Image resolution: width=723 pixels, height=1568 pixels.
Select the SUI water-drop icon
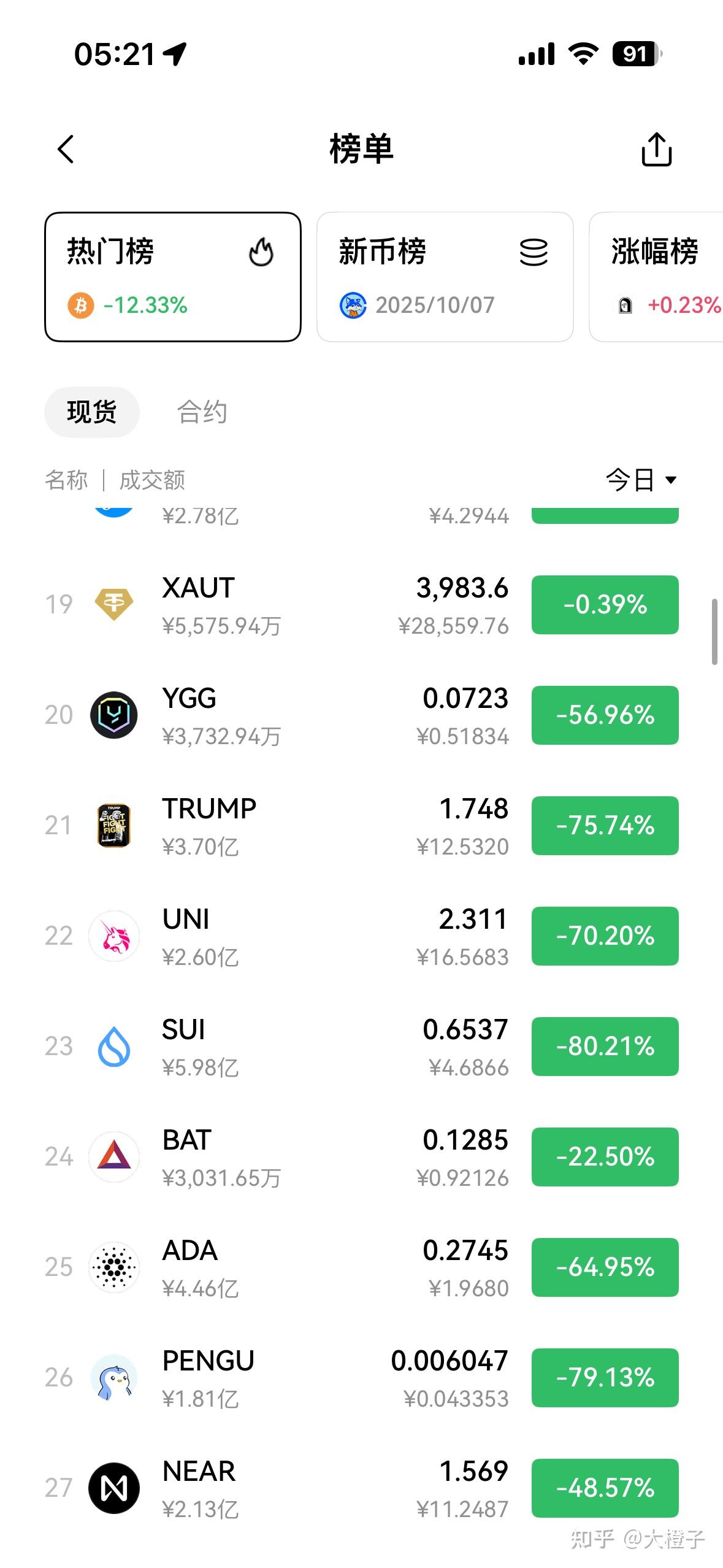point(114,1047)
